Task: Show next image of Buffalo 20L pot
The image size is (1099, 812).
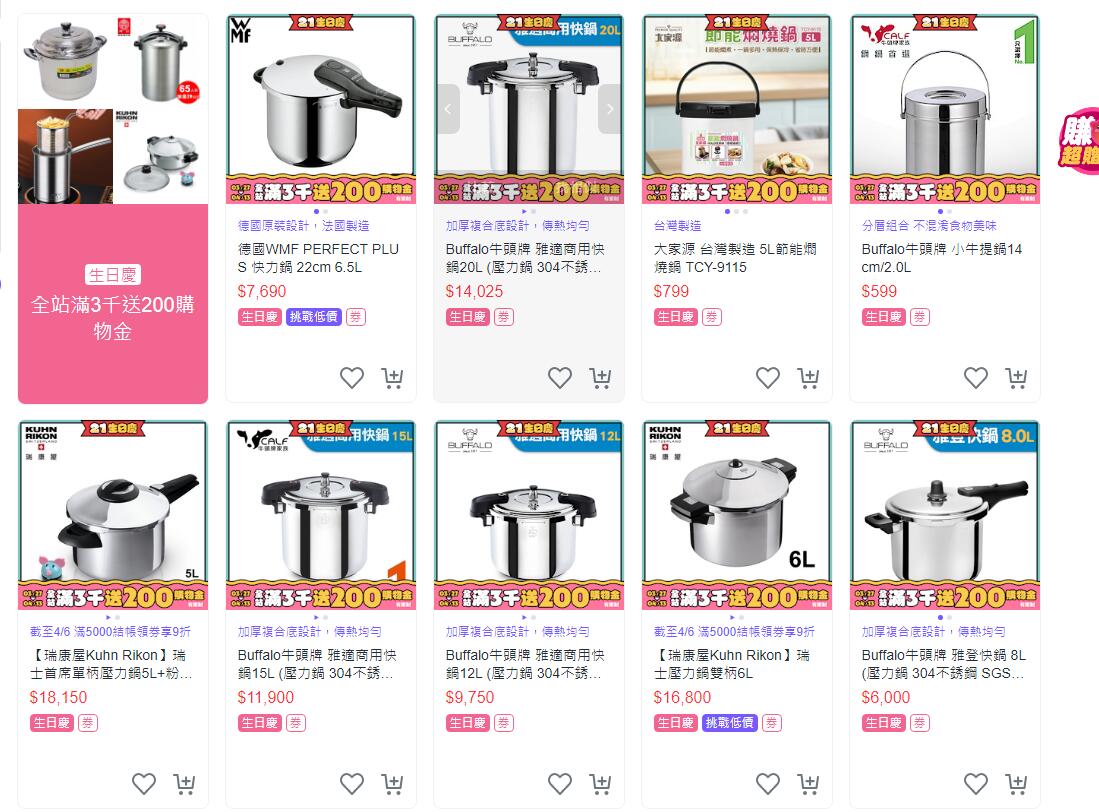Action: (x=609, y=109)
